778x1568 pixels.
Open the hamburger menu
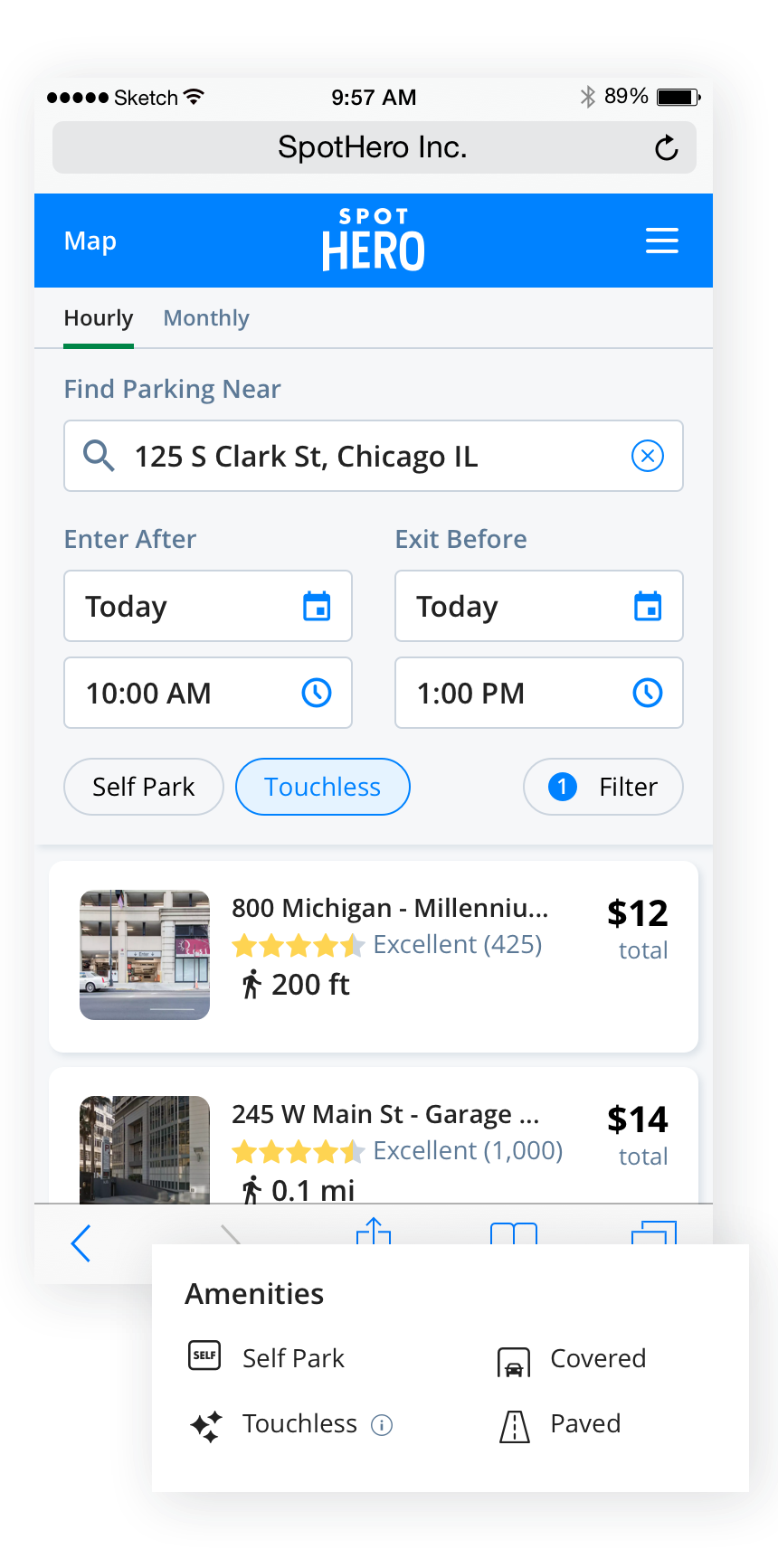tap(661, 241)
